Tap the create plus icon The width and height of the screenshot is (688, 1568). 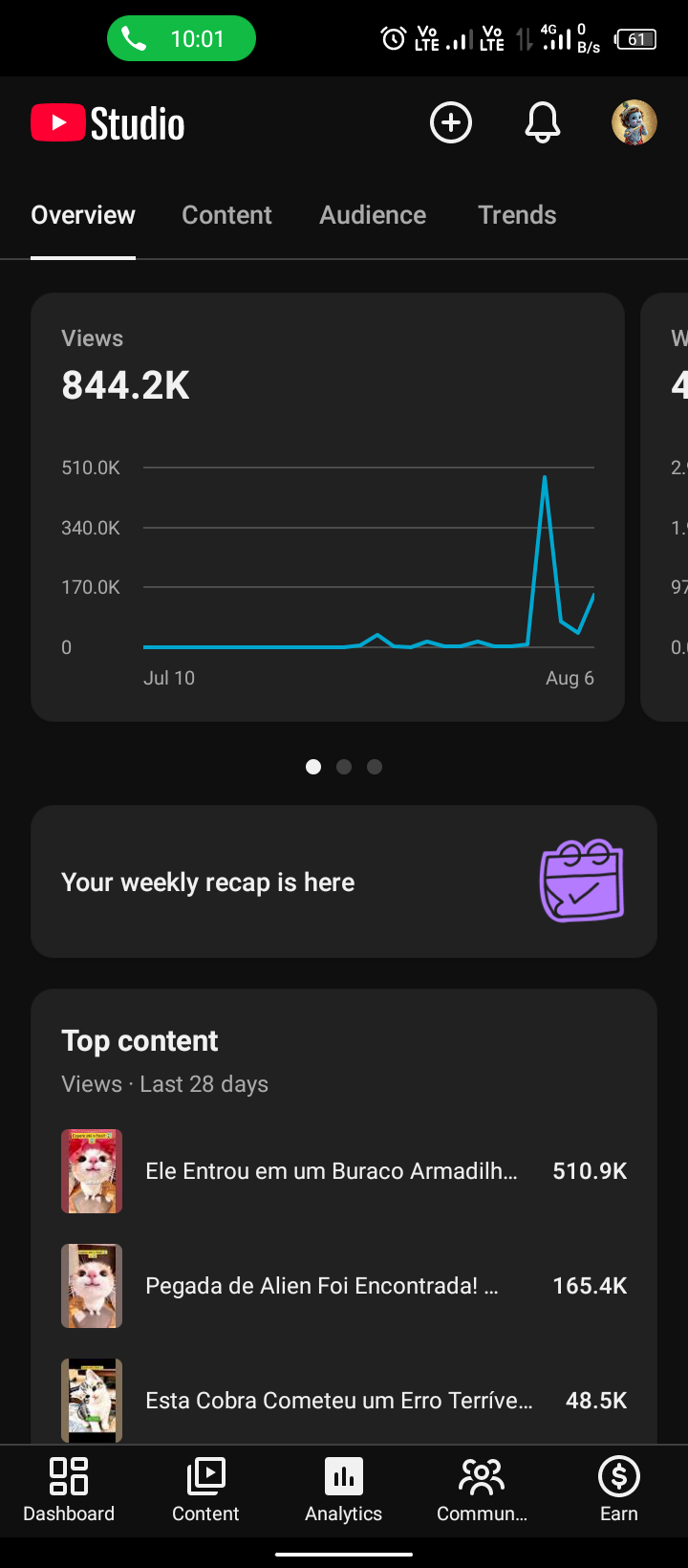click(451, 122)
